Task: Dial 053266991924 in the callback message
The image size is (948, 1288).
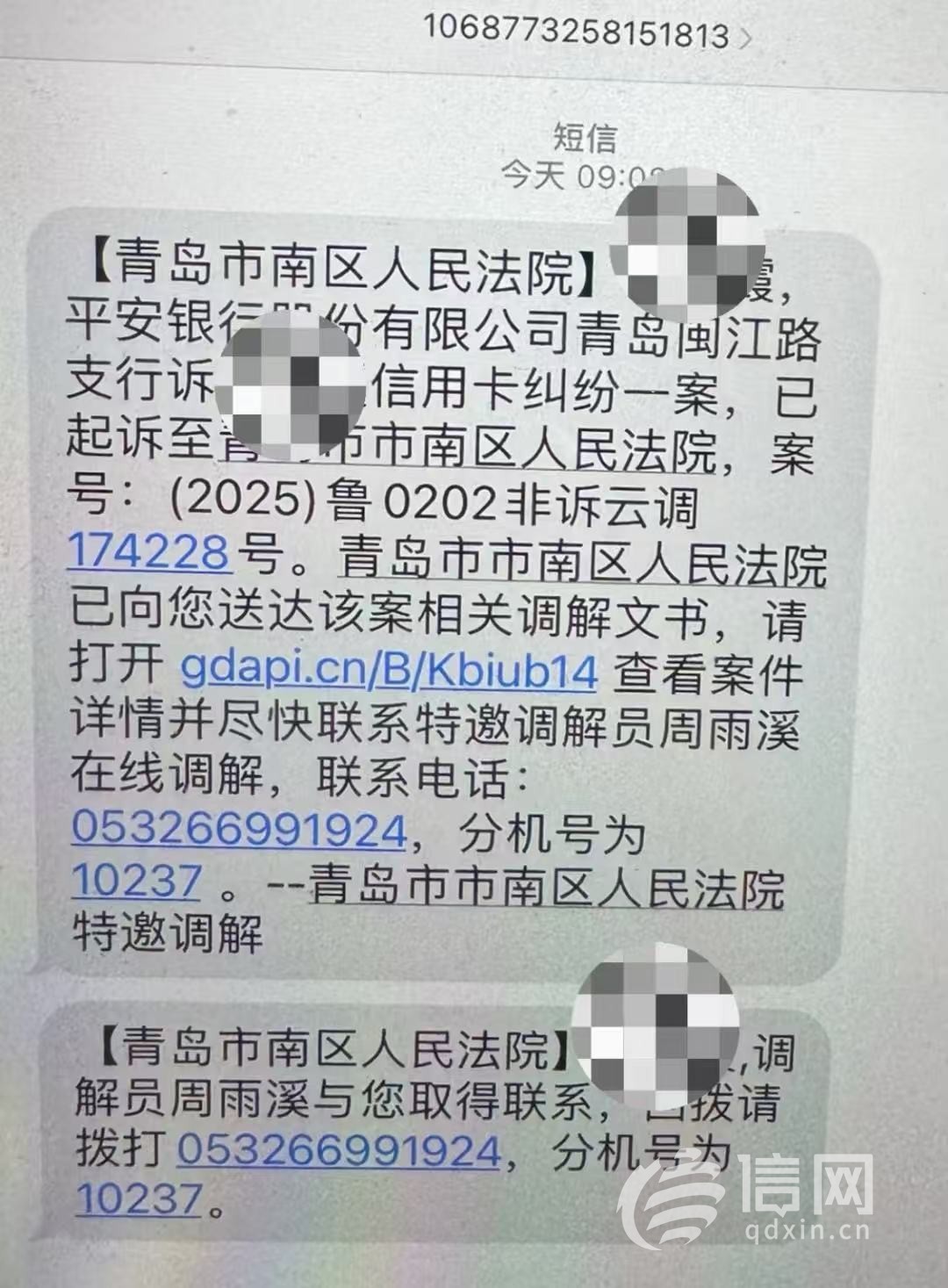Action: click(339, 1150)
